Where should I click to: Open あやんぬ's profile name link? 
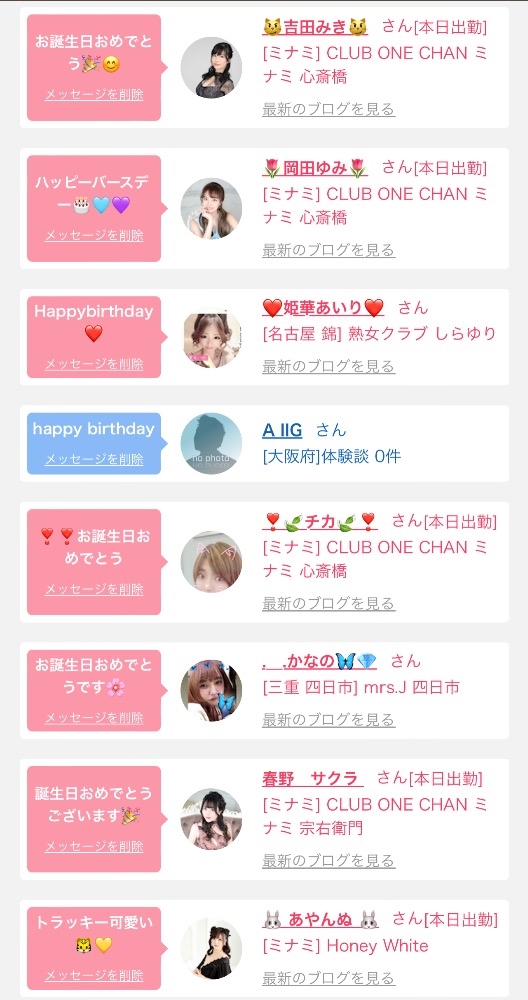320,920
